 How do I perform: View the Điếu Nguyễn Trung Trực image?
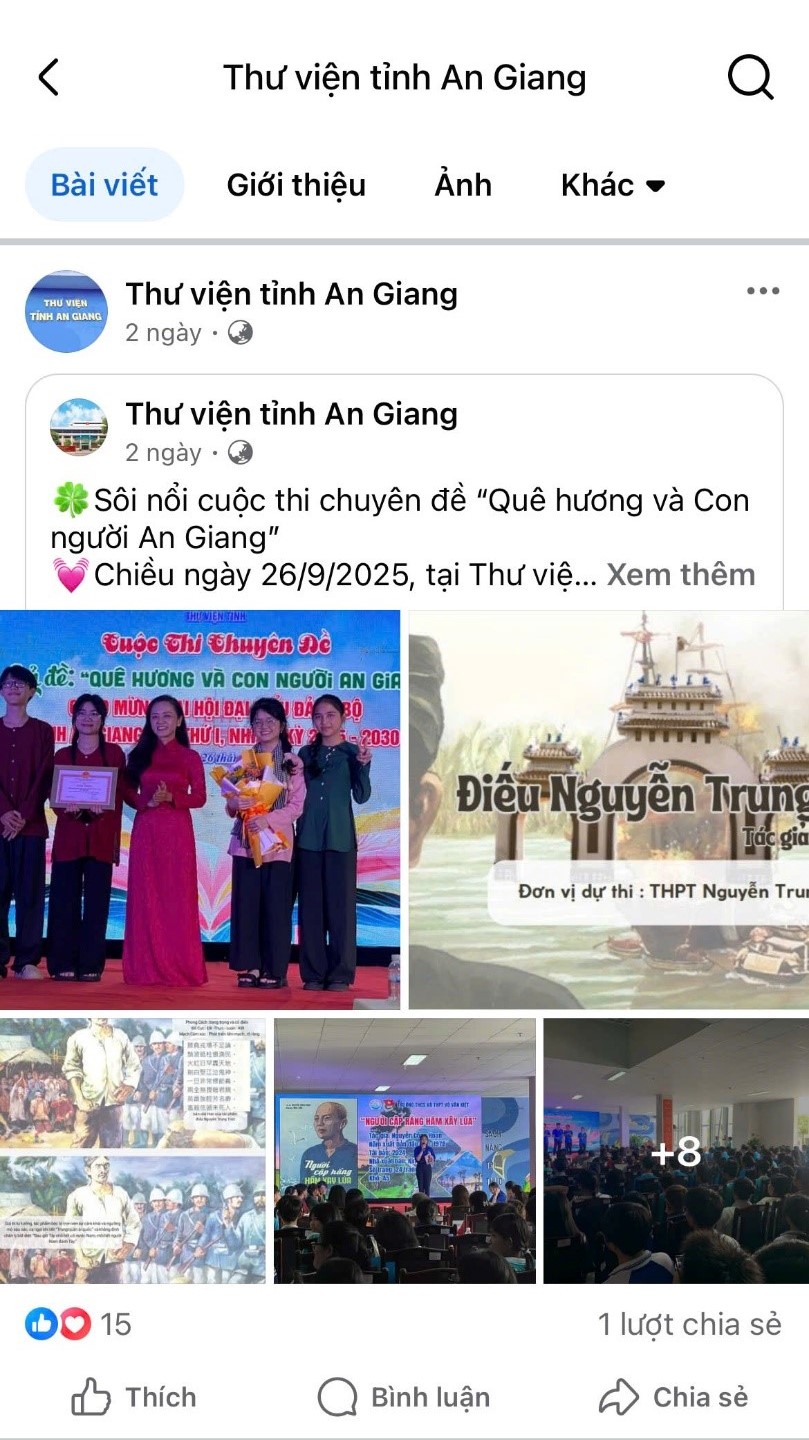pyautogui.click(x=608, y=810)
